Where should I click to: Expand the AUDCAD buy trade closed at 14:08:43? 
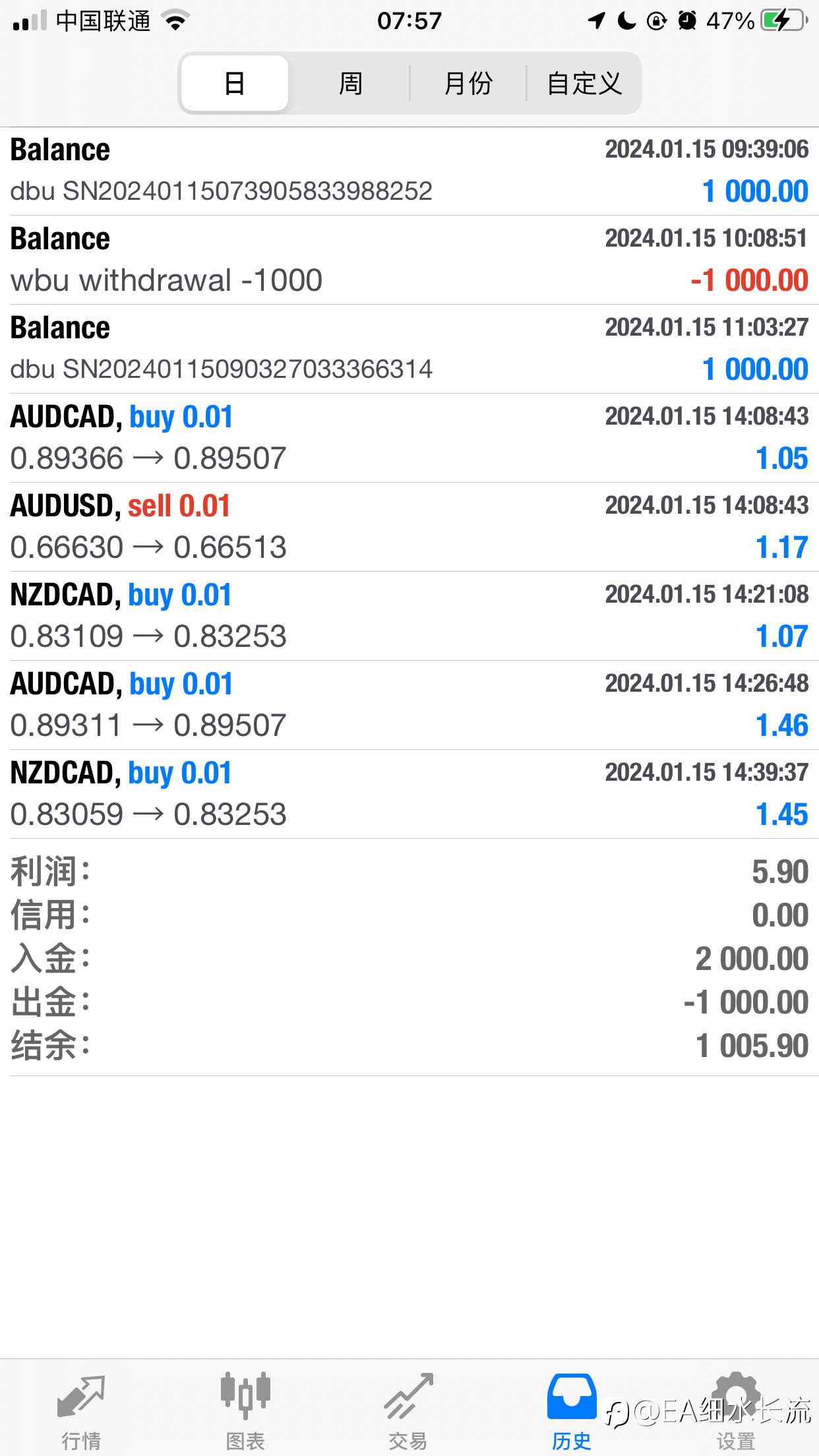(409, 438)
